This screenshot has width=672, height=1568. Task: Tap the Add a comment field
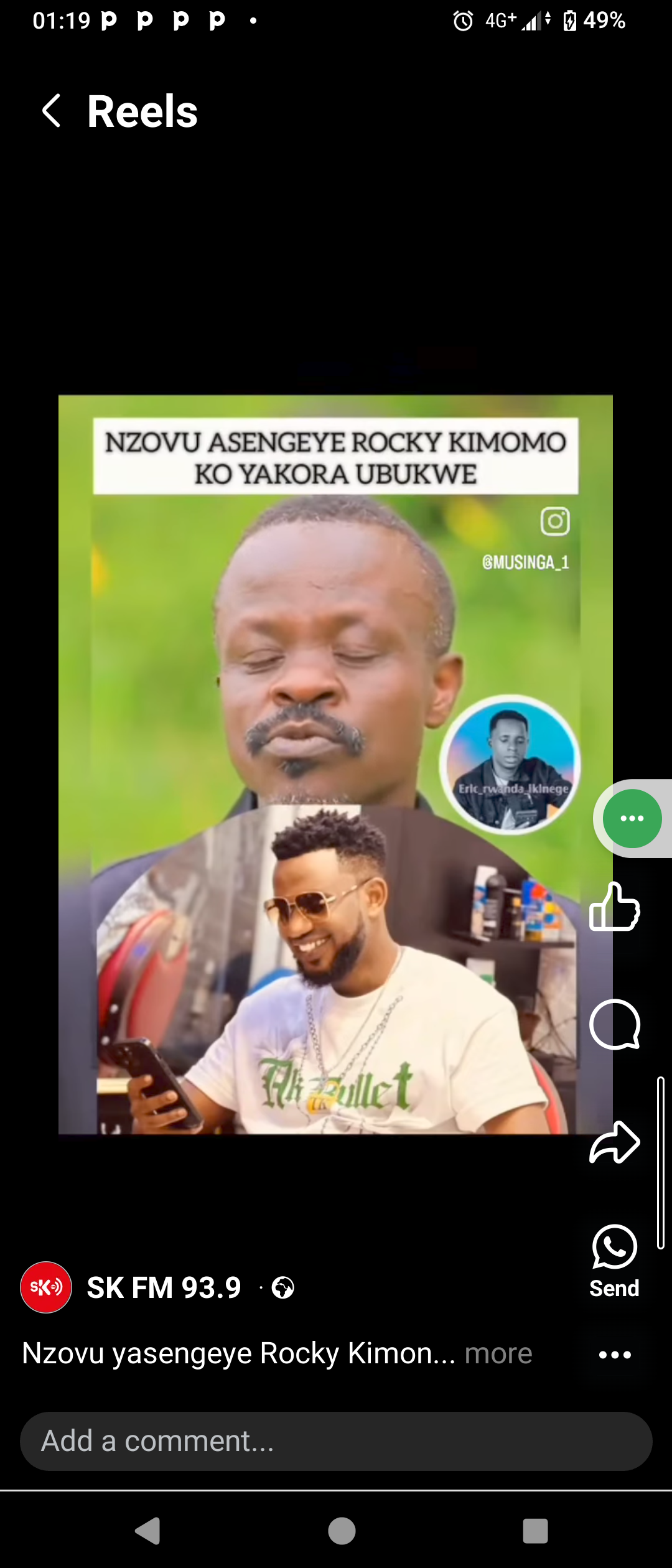(336, 1441)
